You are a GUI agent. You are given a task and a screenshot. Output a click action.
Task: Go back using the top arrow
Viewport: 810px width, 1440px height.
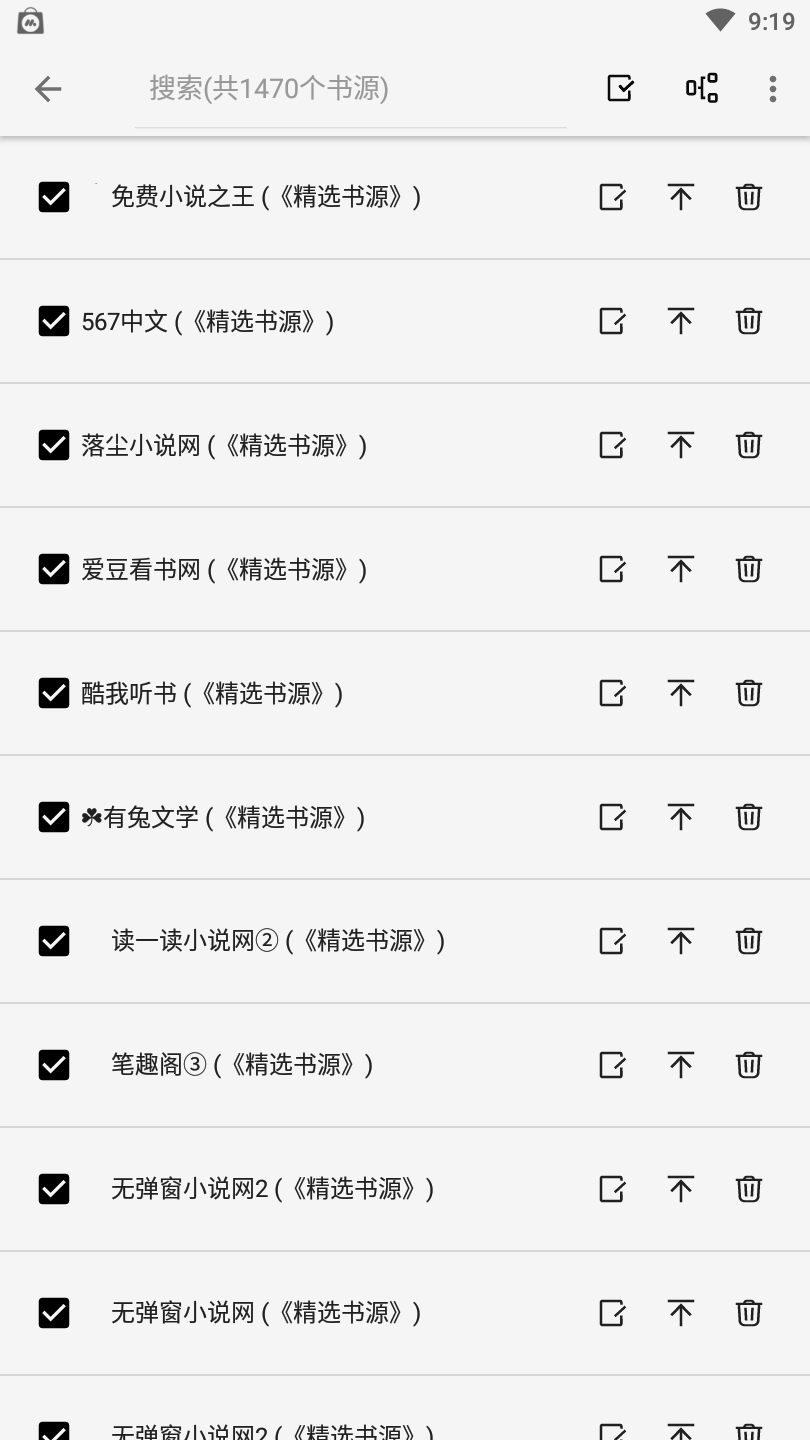[48, 89]
